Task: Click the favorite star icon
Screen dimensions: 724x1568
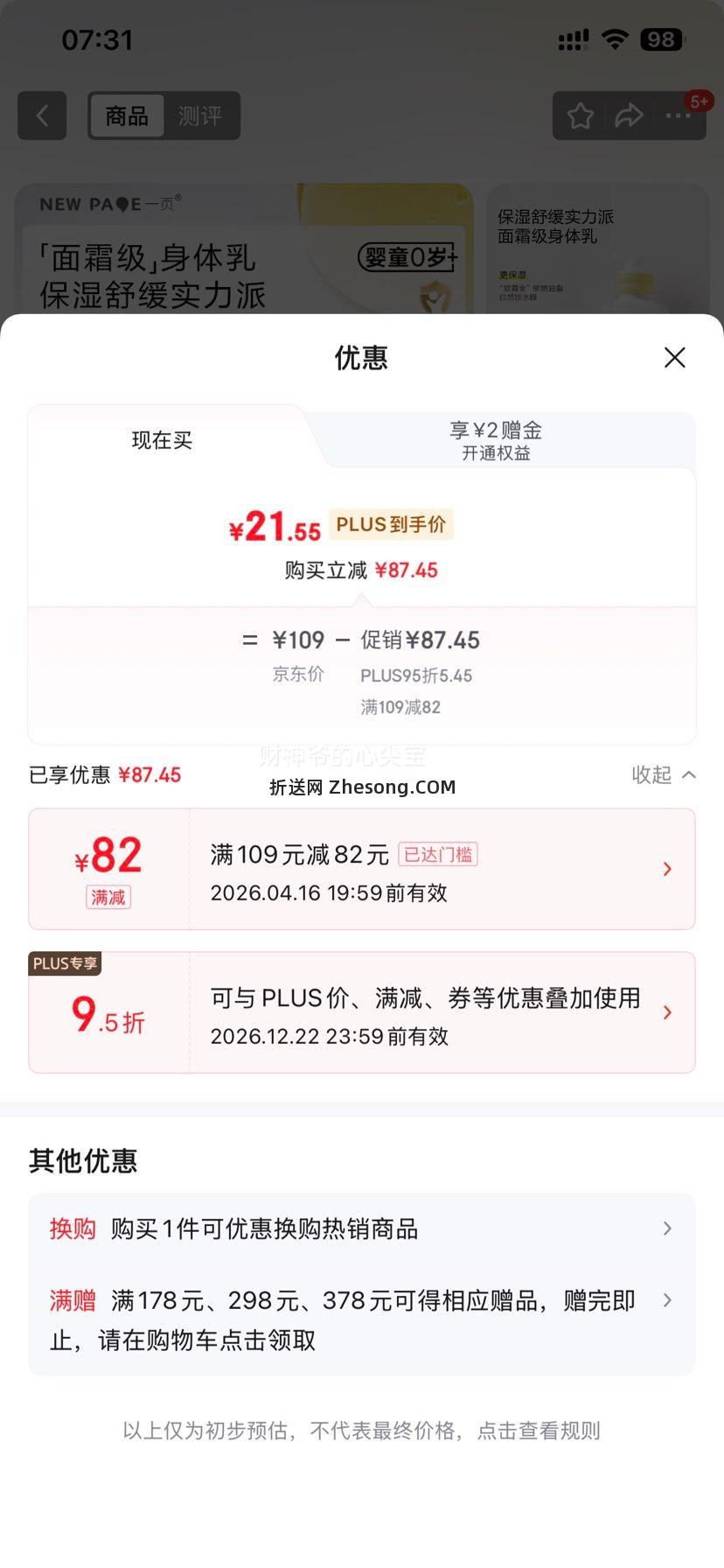Action: (580, 115)
